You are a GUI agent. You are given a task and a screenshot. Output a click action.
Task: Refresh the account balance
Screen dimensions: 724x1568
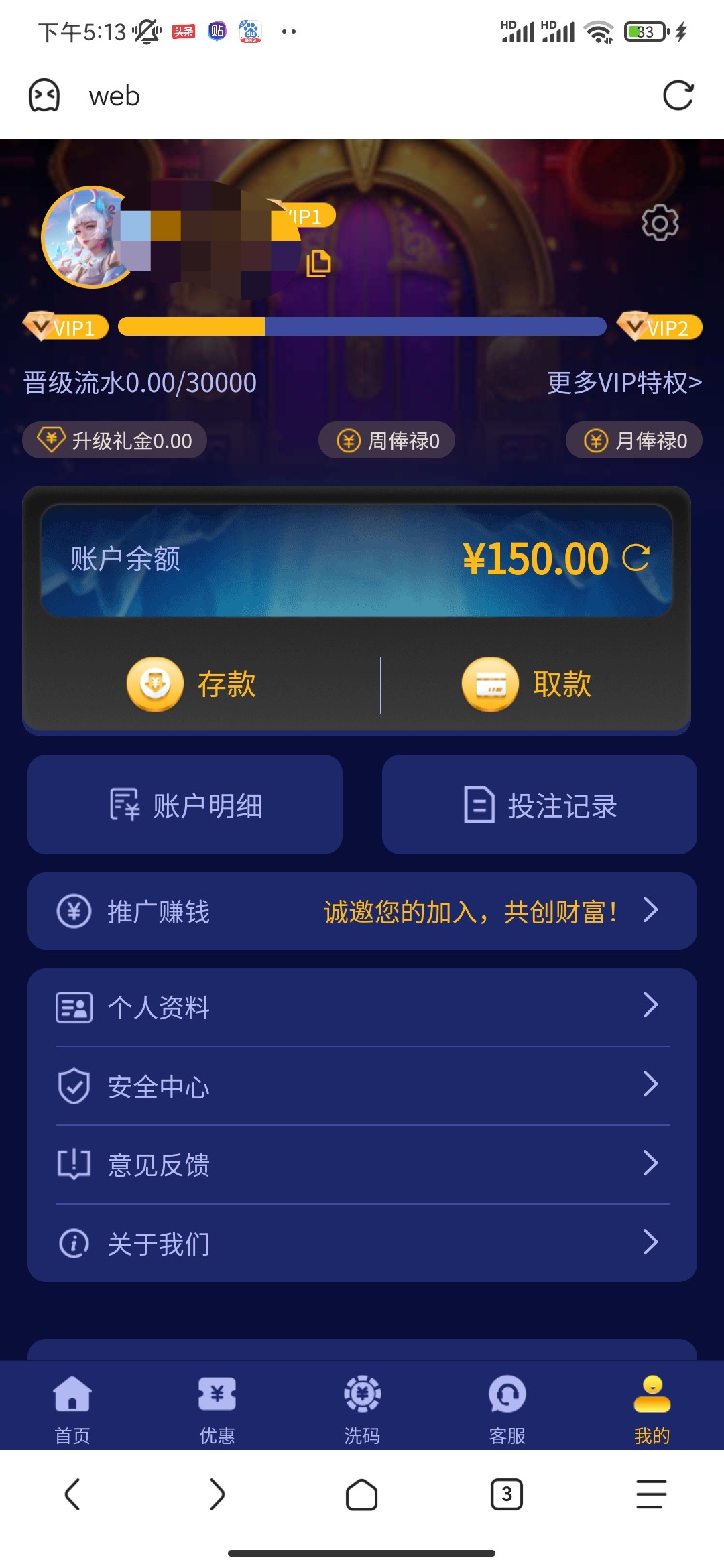(x=636, y=558)
